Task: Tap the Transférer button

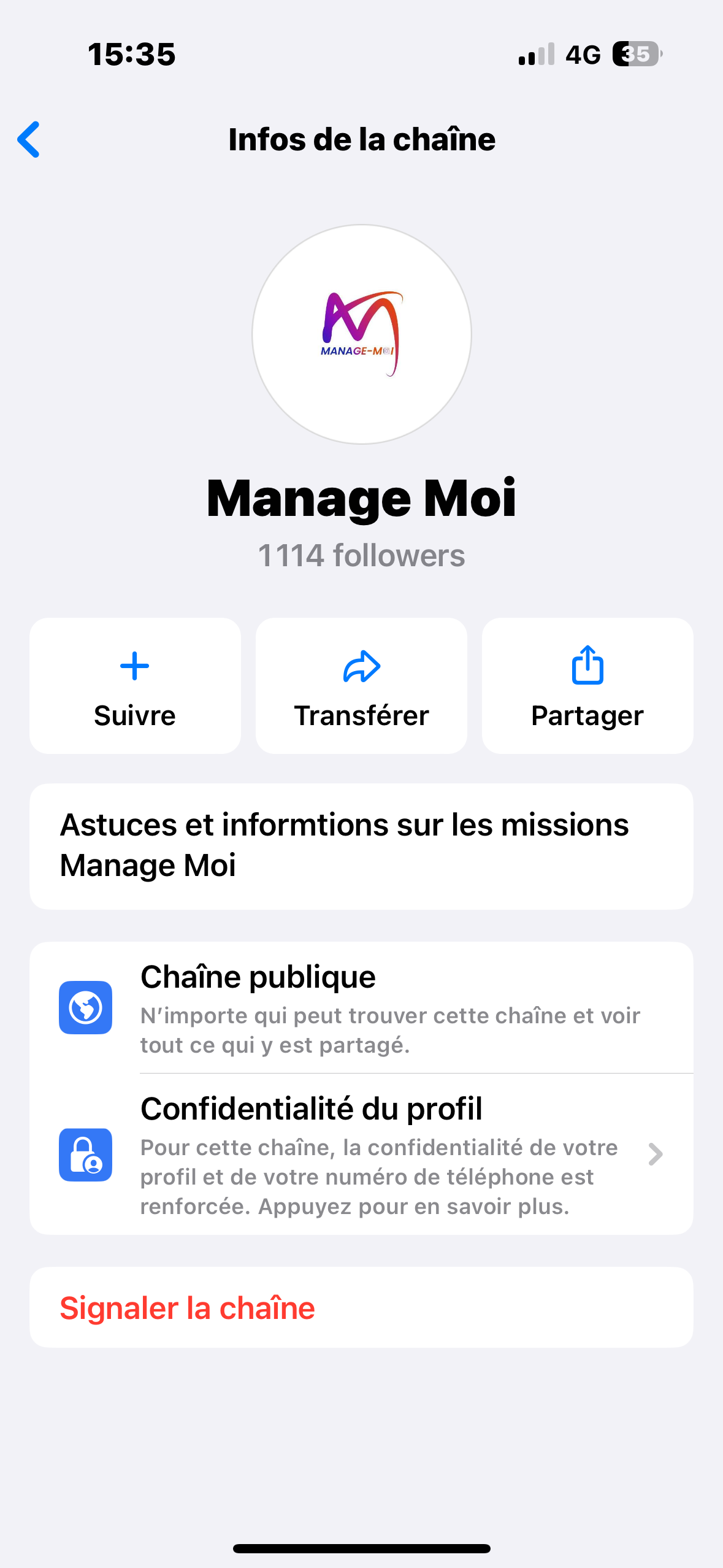Action: (361, 685)
